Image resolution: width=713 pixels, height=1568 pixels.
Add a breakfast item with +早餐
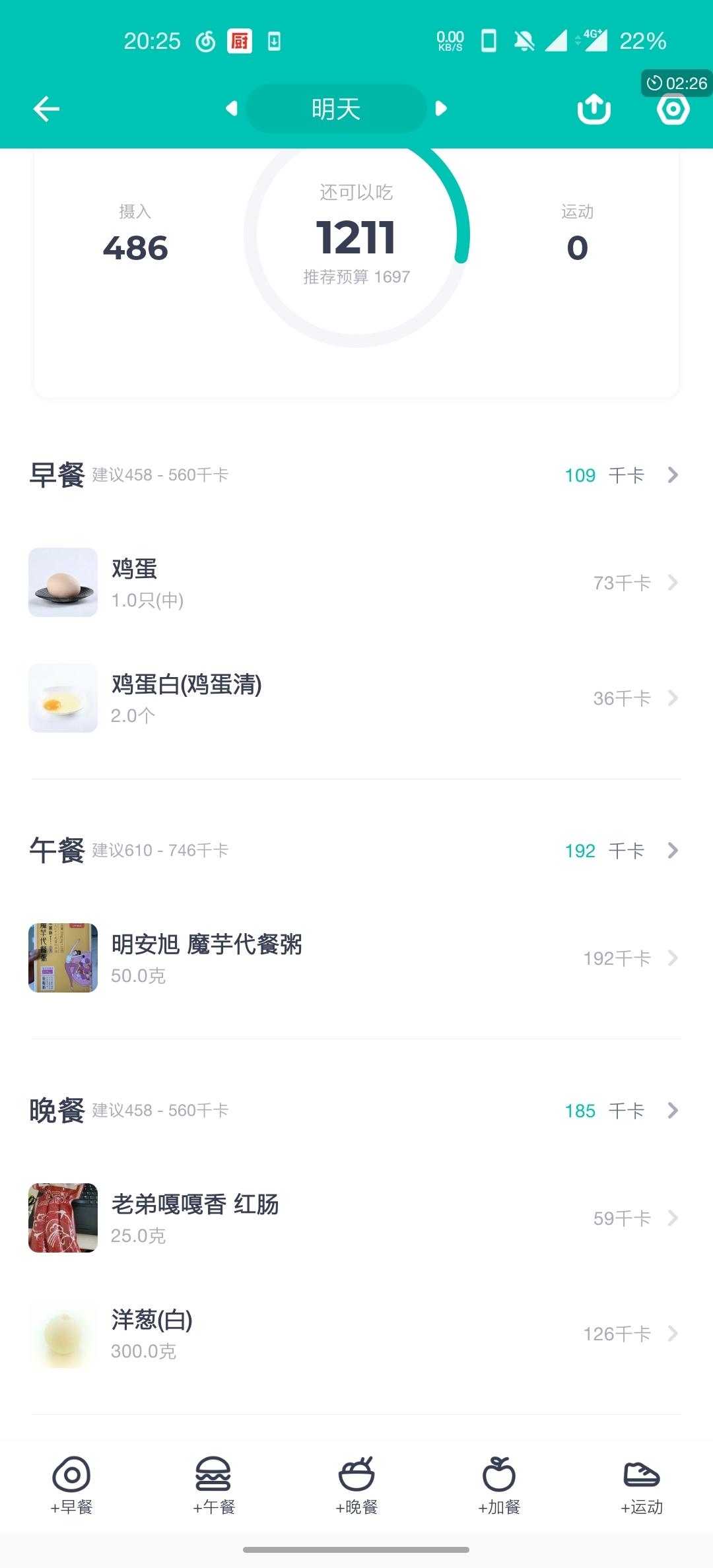71,1485
